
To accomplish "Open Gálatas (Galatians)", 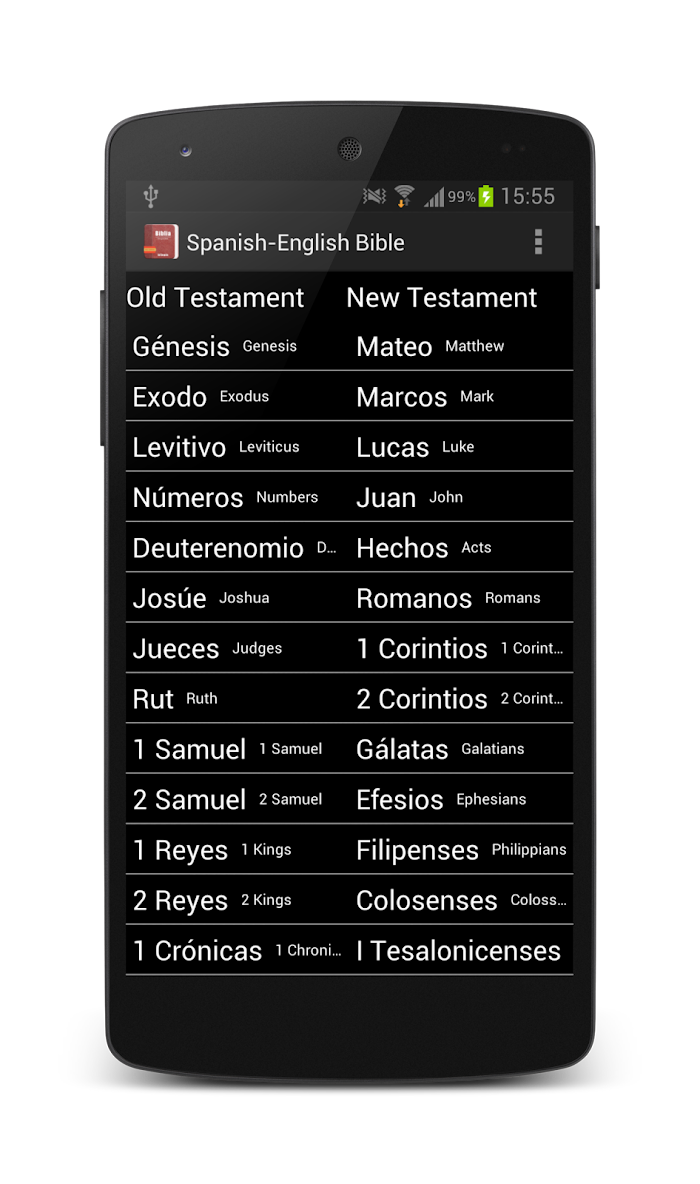I will 461,749.
